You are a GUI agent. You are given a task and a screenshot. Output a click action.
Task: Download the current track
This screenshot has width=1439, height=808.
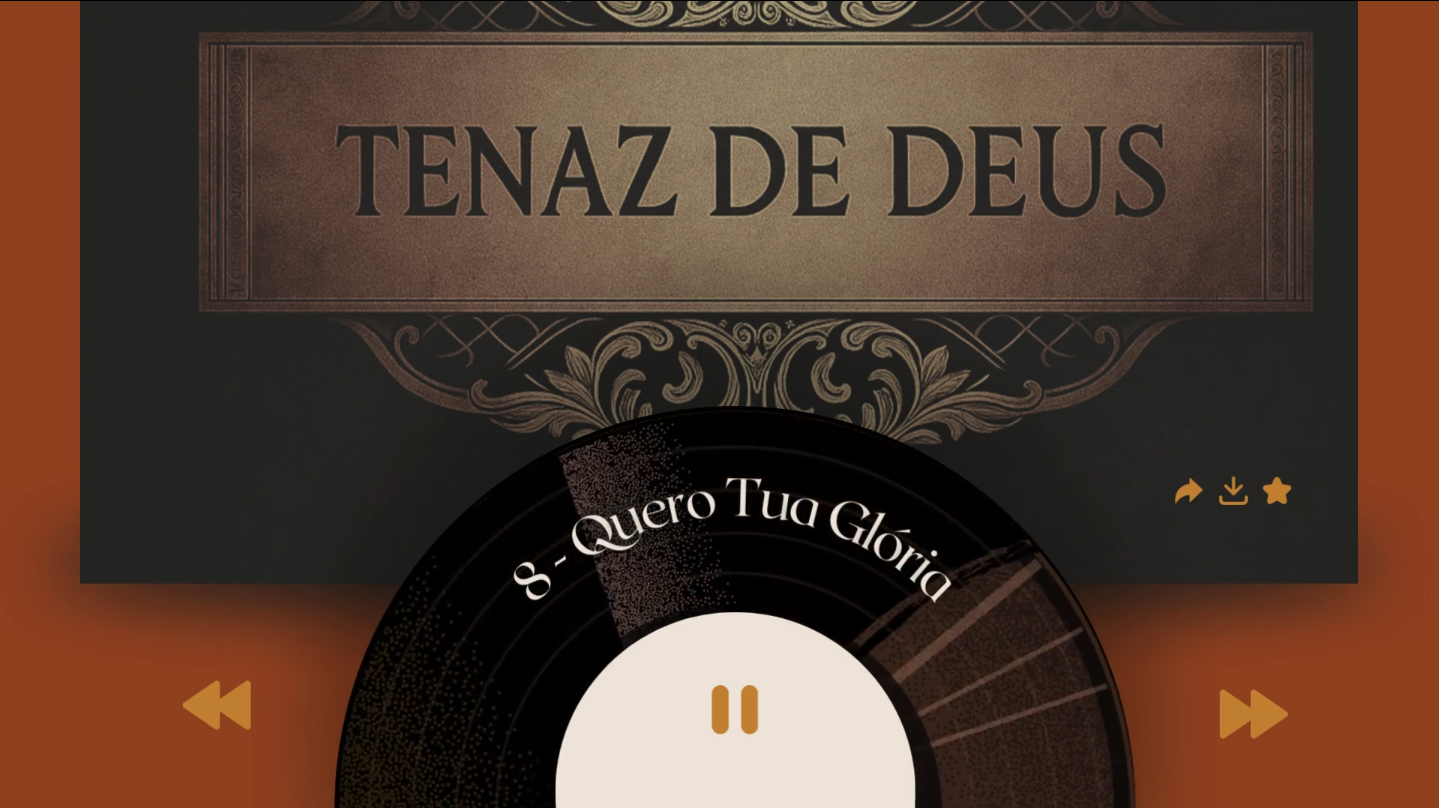tap(1233, 492)
